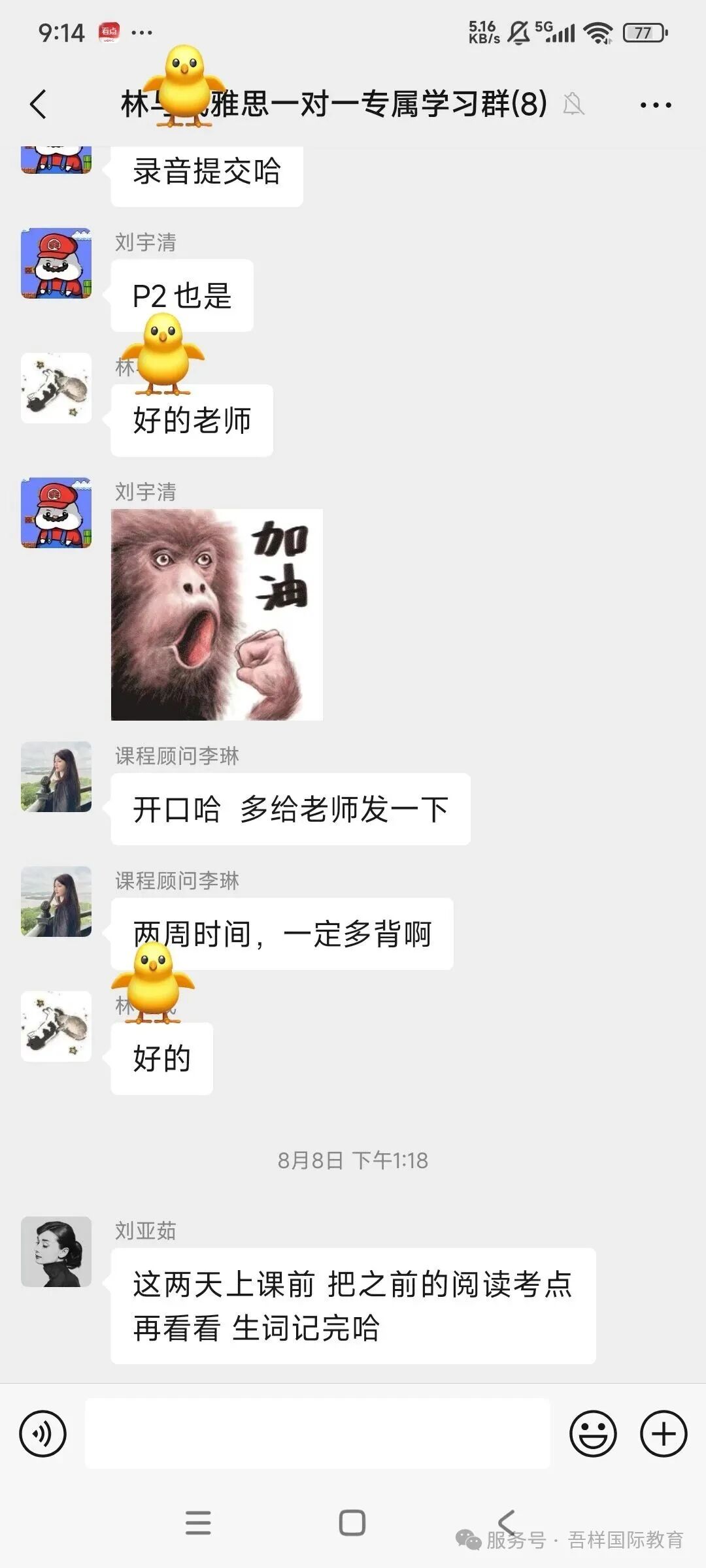
Task: Open 刘亚茹's profile avatar
Action: point(56,1252)
